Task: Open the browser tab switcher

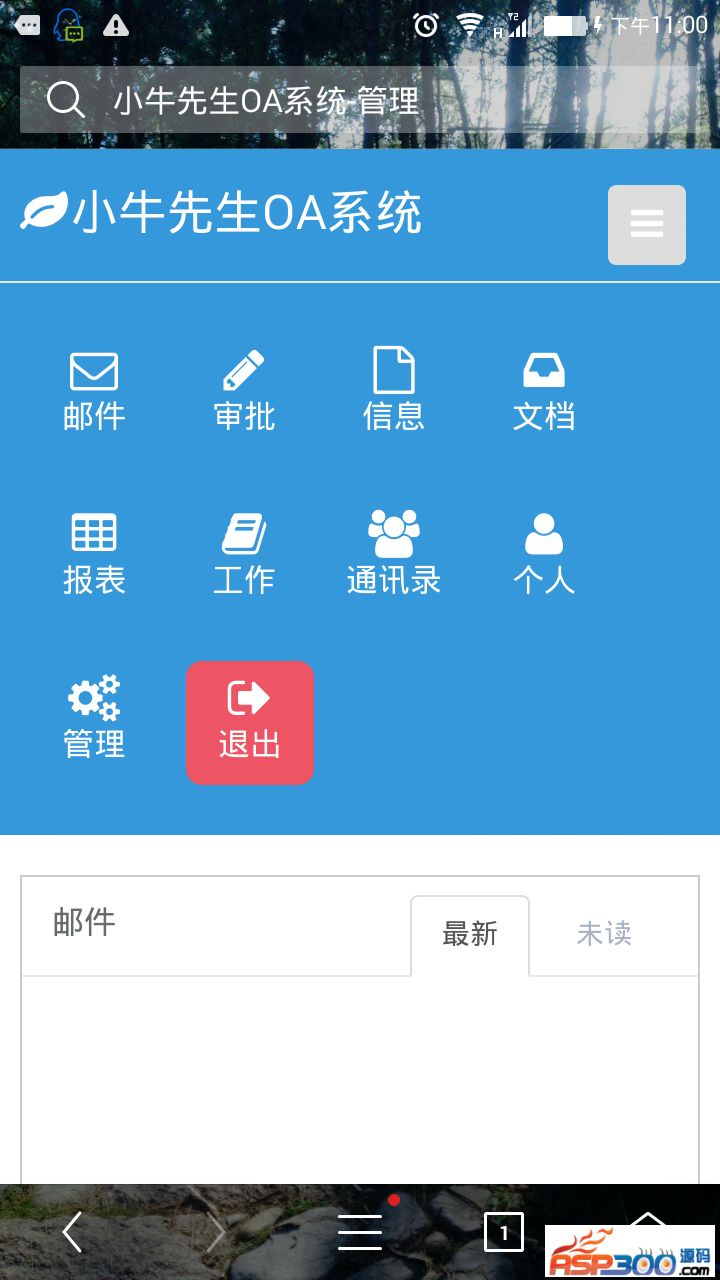Action: pyautogui.click(x=503, y=1232)
